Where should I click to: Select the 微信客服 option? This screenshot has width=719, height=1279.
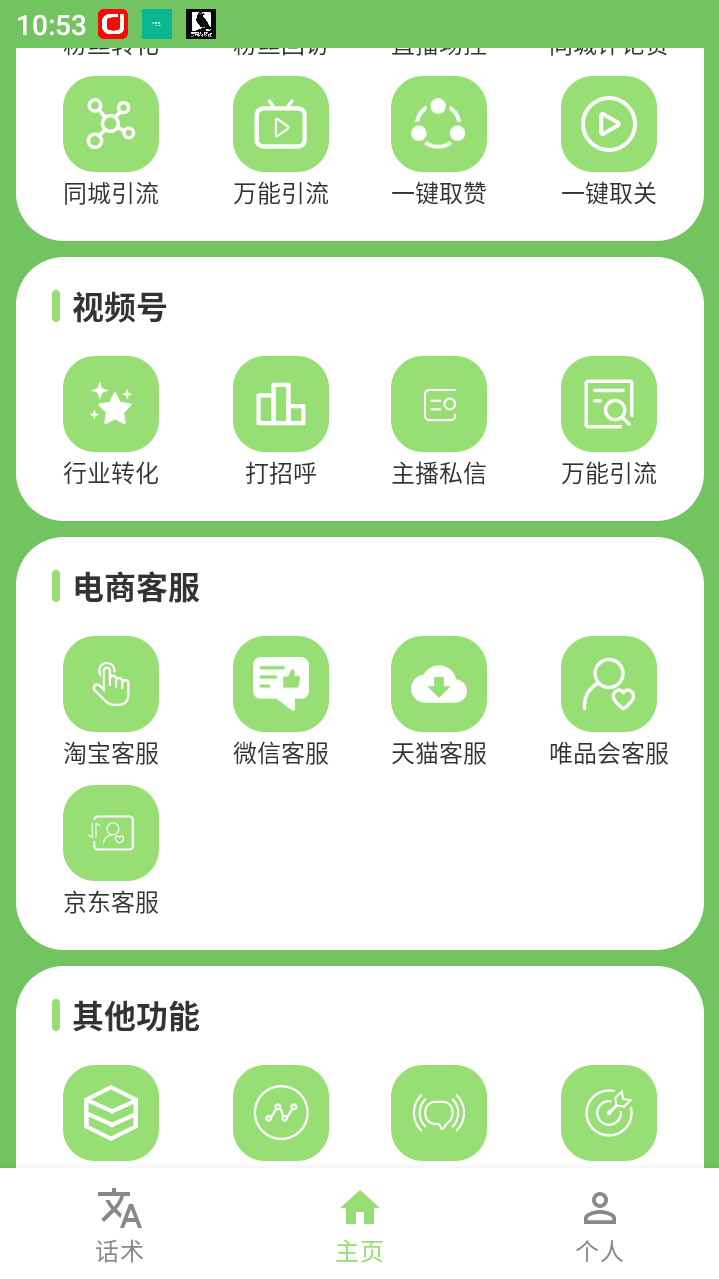pos(281,684)
